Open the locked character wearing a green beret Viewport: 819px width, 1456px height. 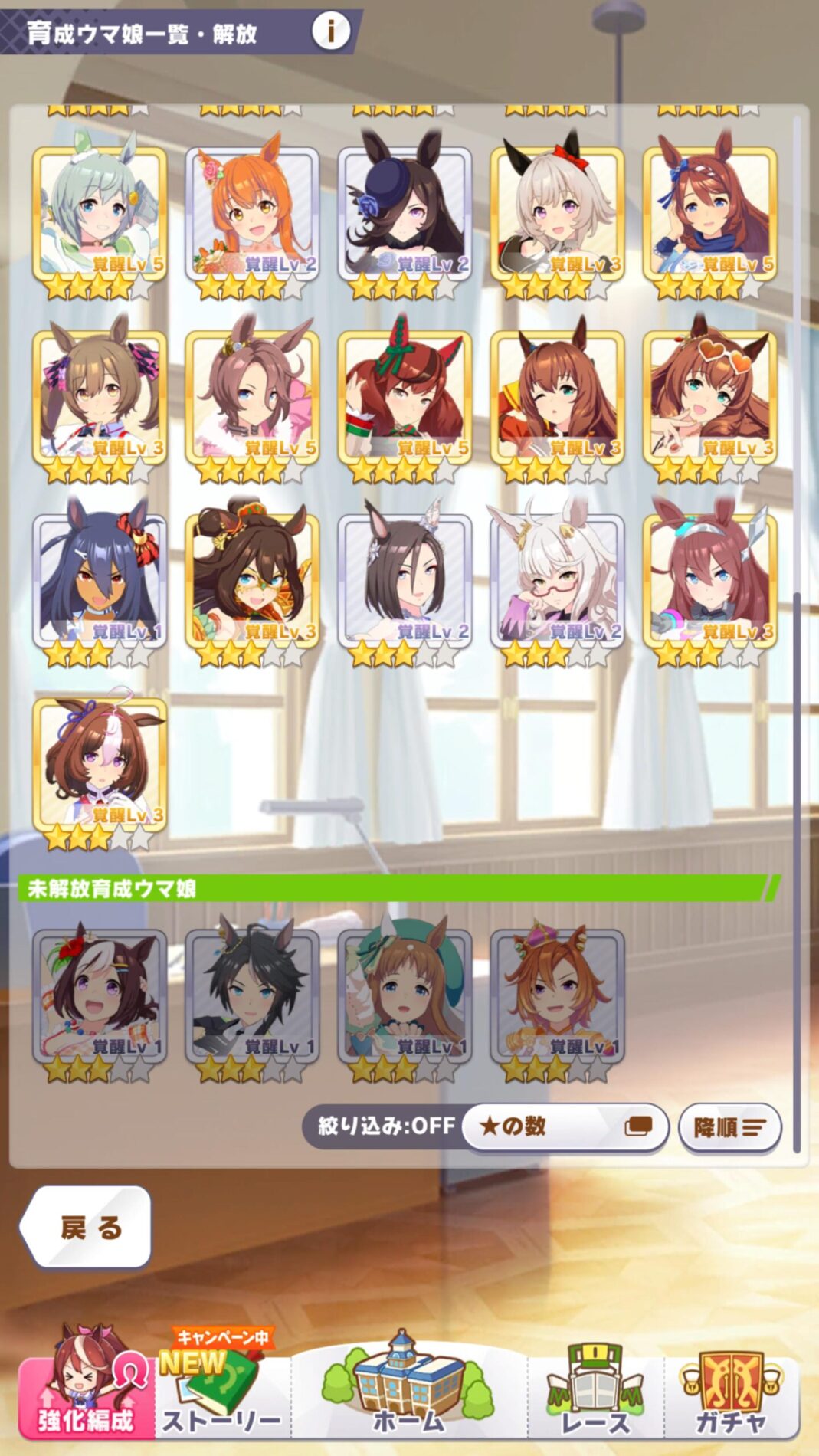click(405, 996)
